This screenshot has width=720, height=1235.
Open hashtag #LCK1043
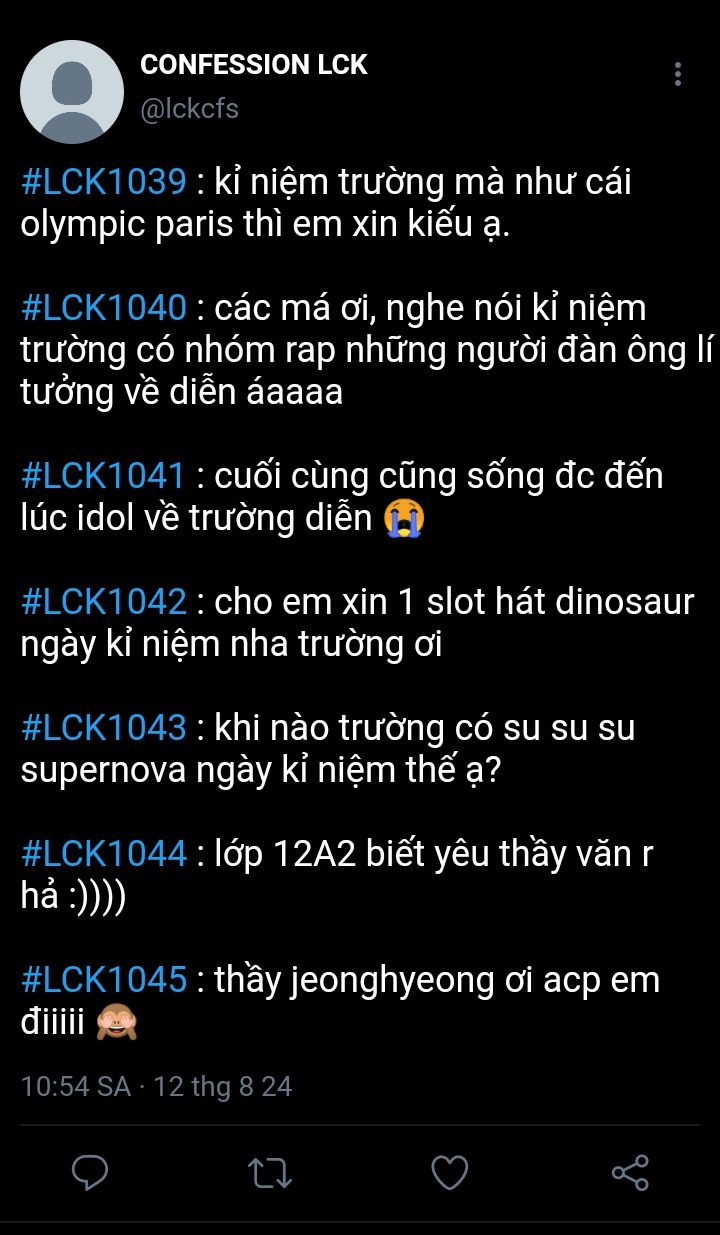pyautogui.click(x=104, y=727)
